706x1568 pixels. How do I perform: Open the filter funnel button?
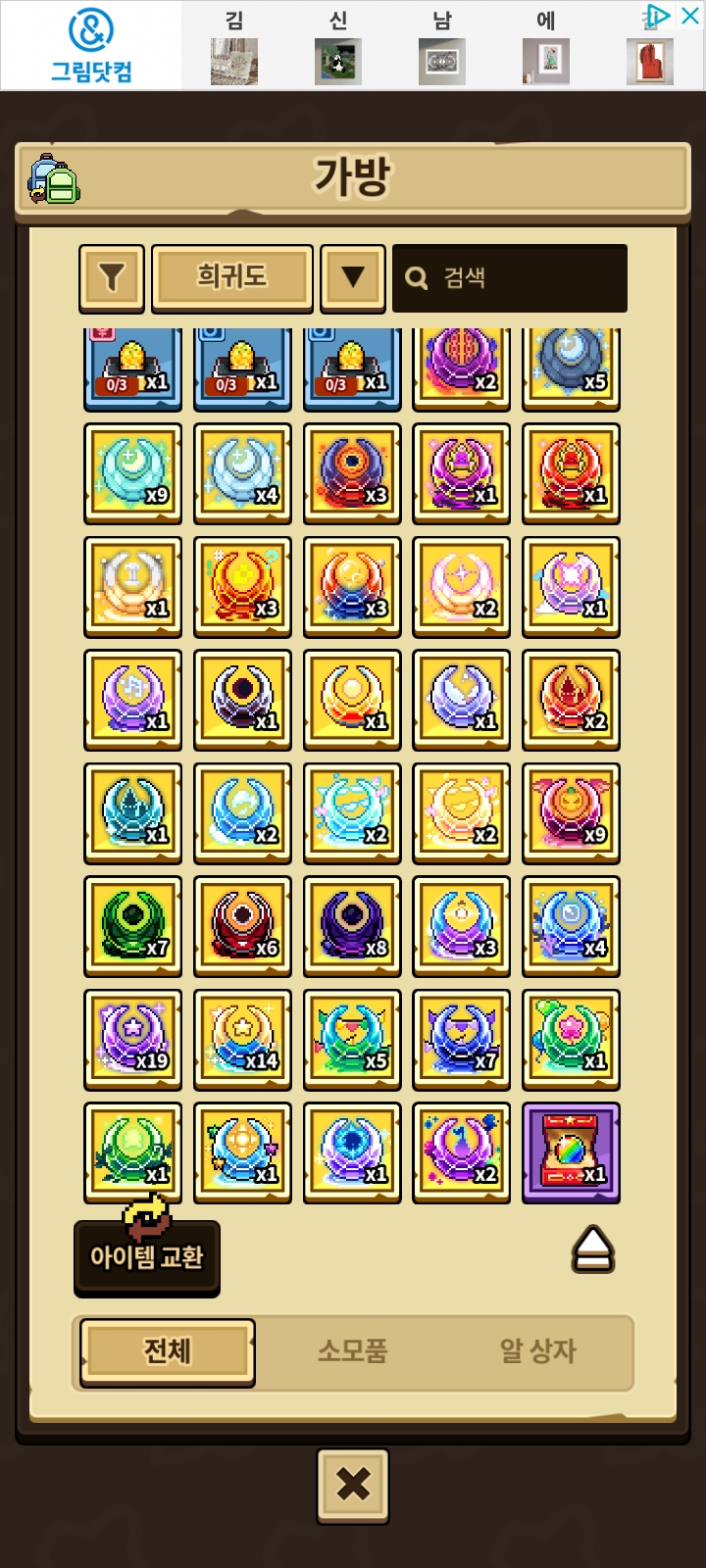[x=112, y=277]
